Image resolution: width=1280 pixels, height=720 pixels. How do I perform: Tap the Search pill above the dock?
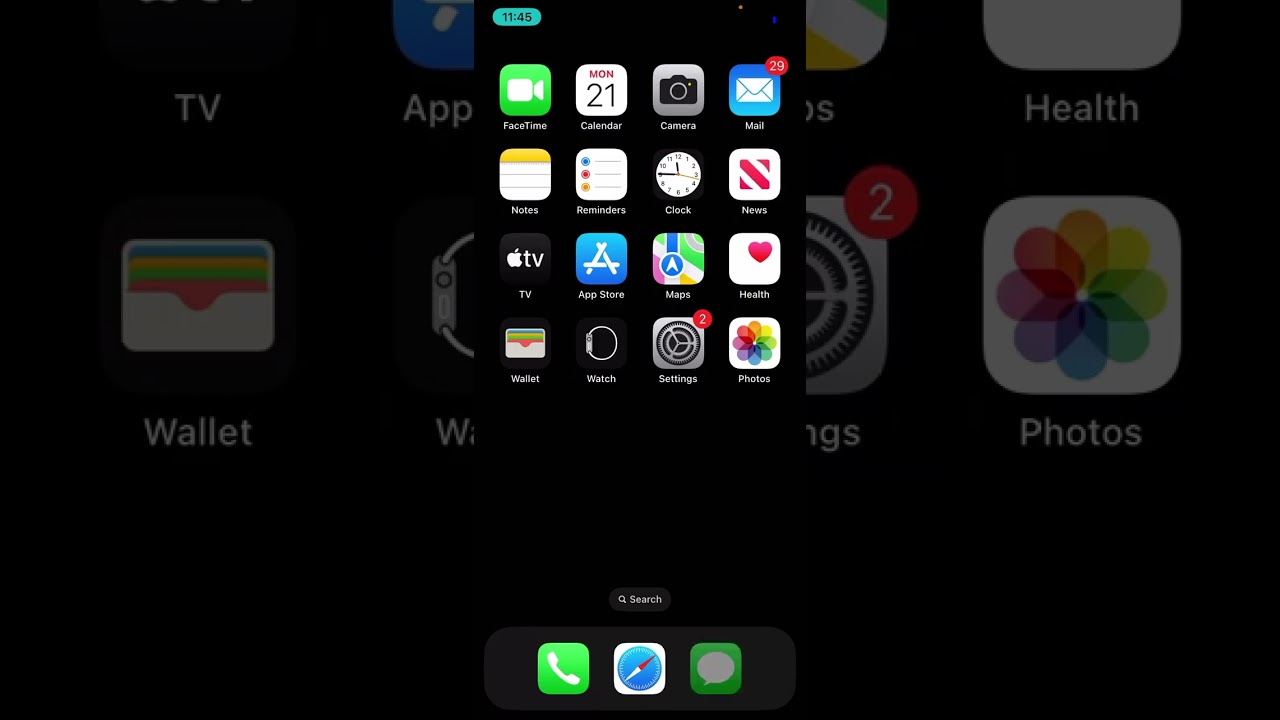[640, 599]
